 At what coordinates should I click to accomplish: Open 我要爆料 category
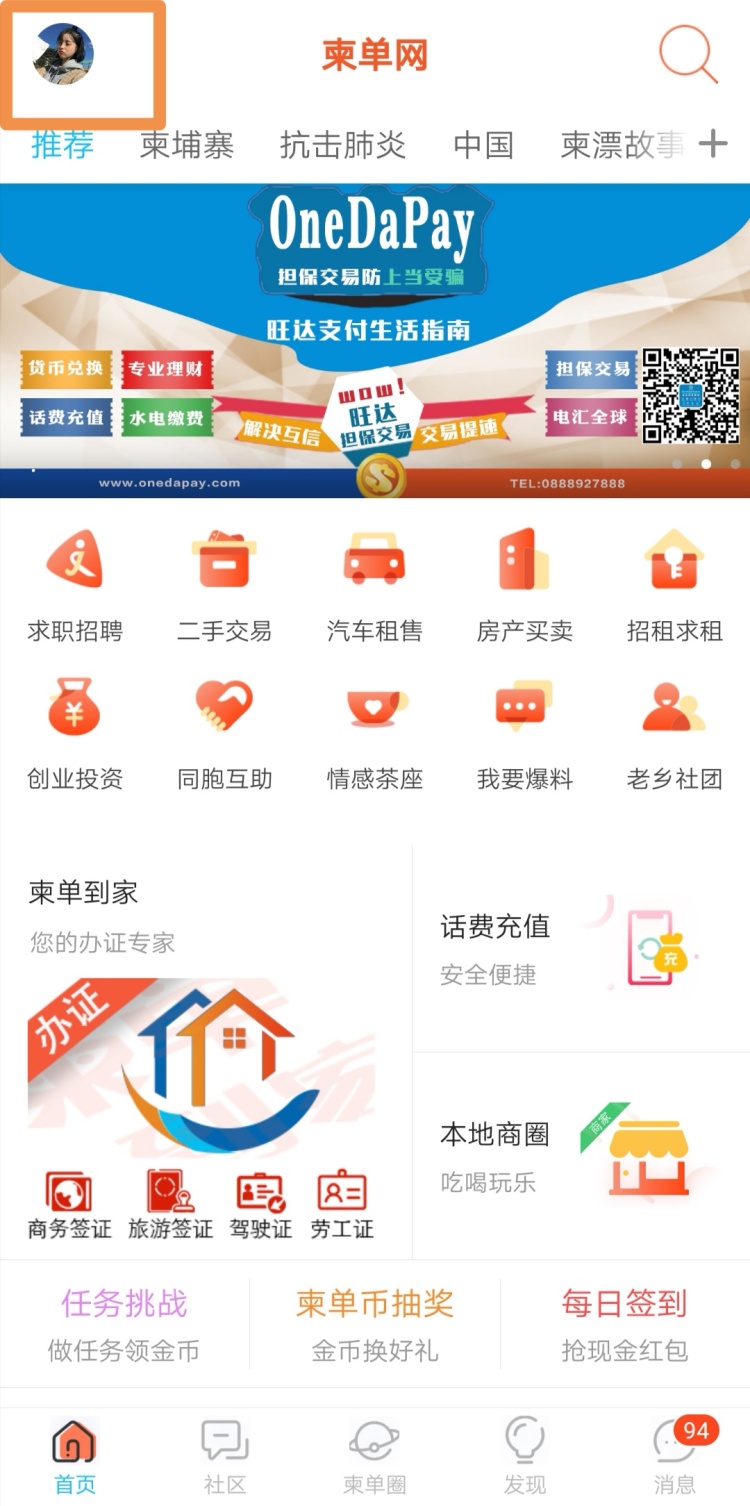click(525, 733)
